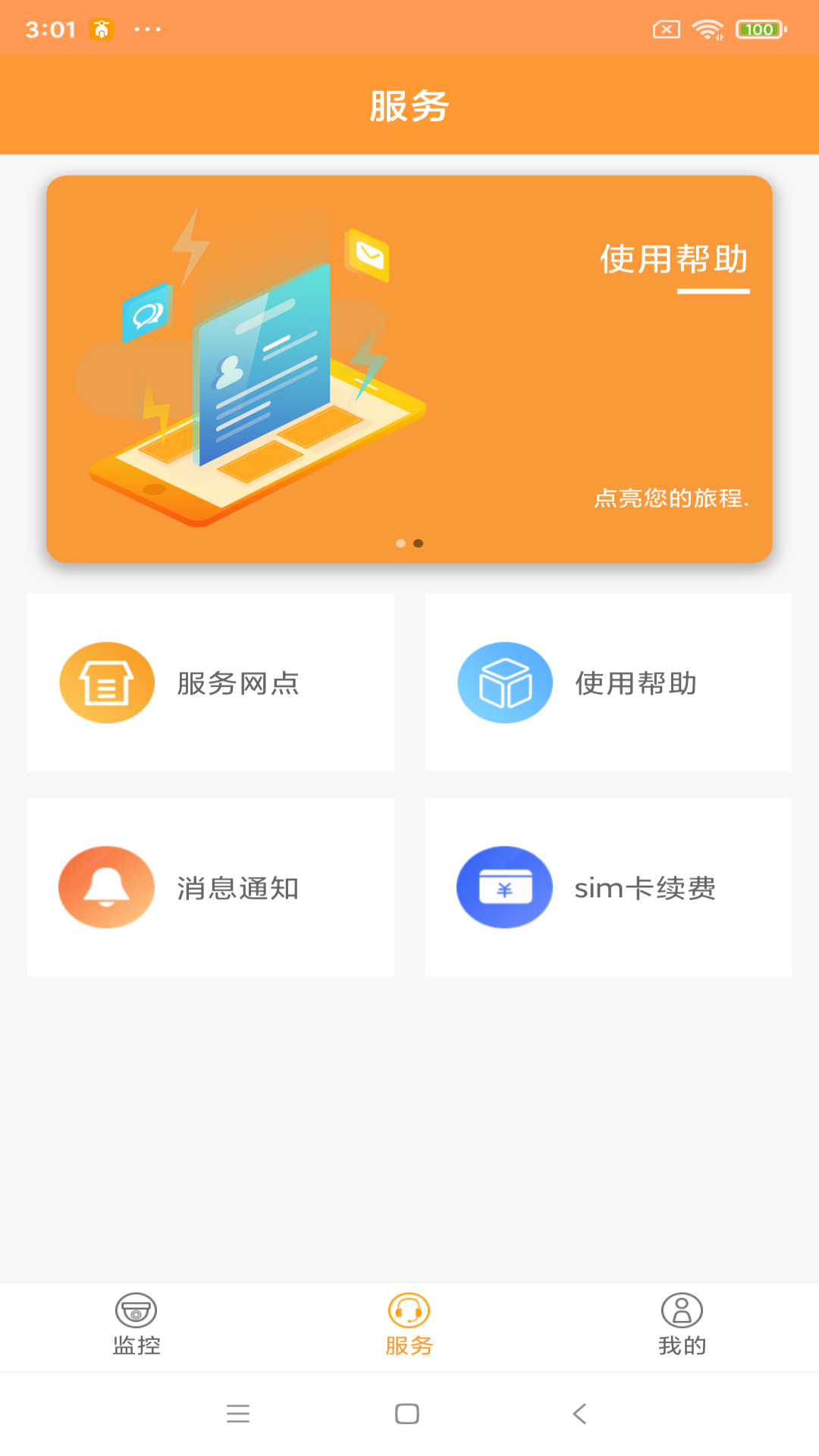Select the camera icon in 监控 tab
This screenshot has width=819, height=1456.
coord(136,1312)
